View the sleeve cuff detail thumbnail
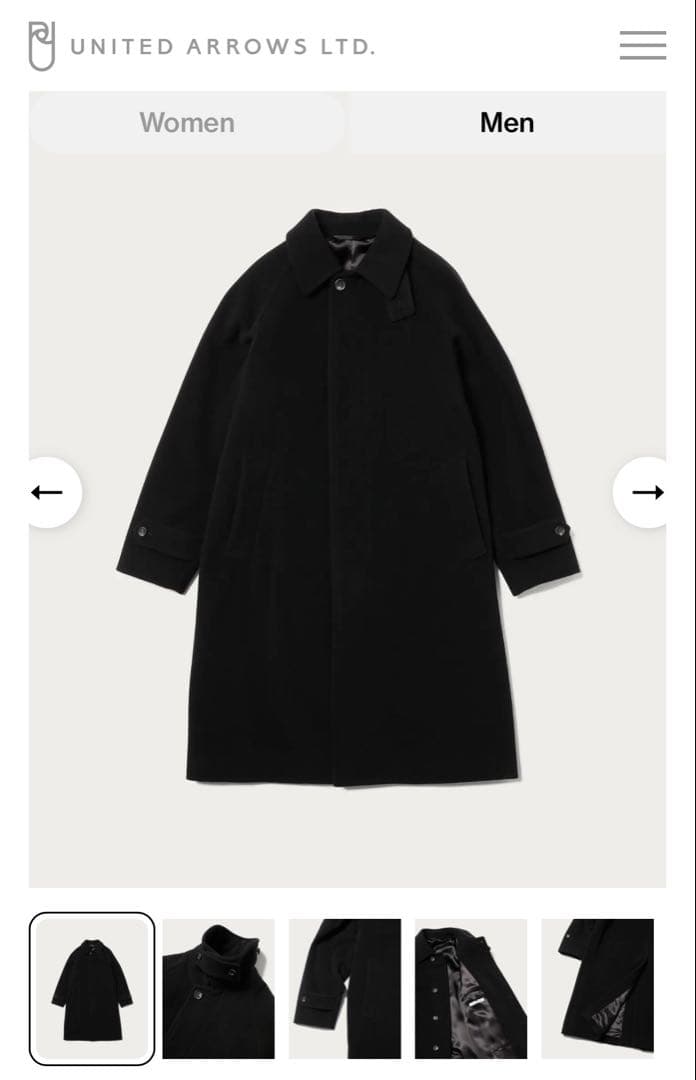 click(x=344, y=988)
